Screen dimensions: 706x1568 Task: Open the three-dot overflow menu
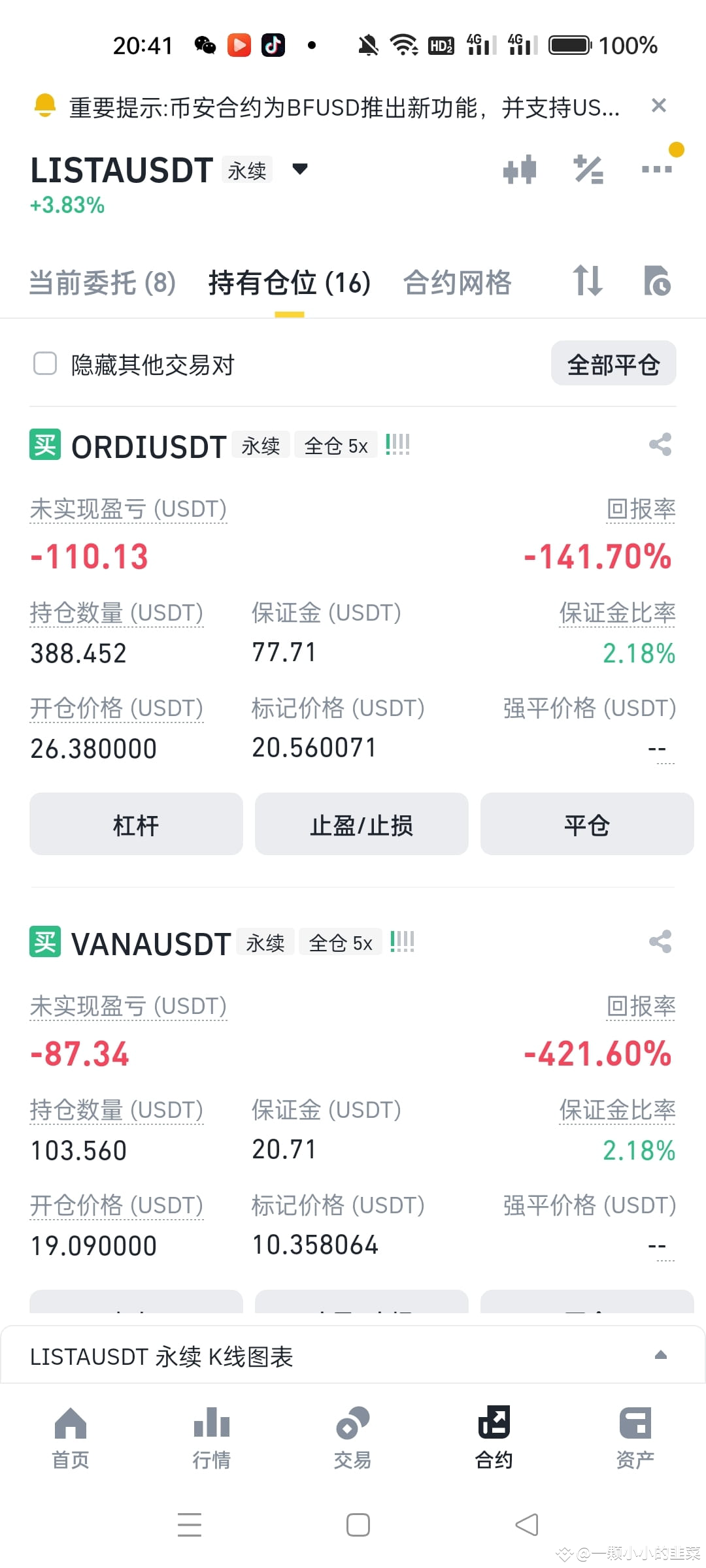pos(657,169)
